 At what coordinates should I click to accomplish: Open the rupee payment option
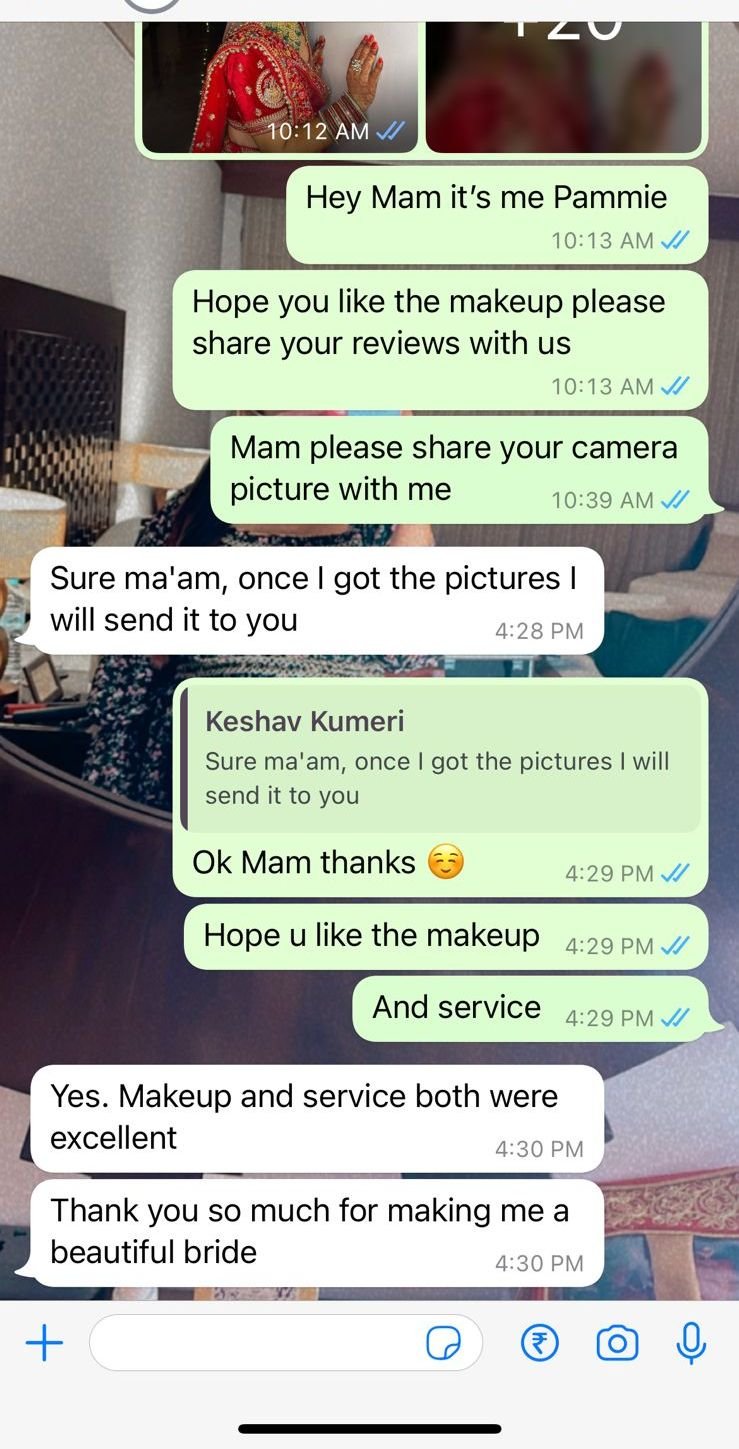[x=540, y=1343]
